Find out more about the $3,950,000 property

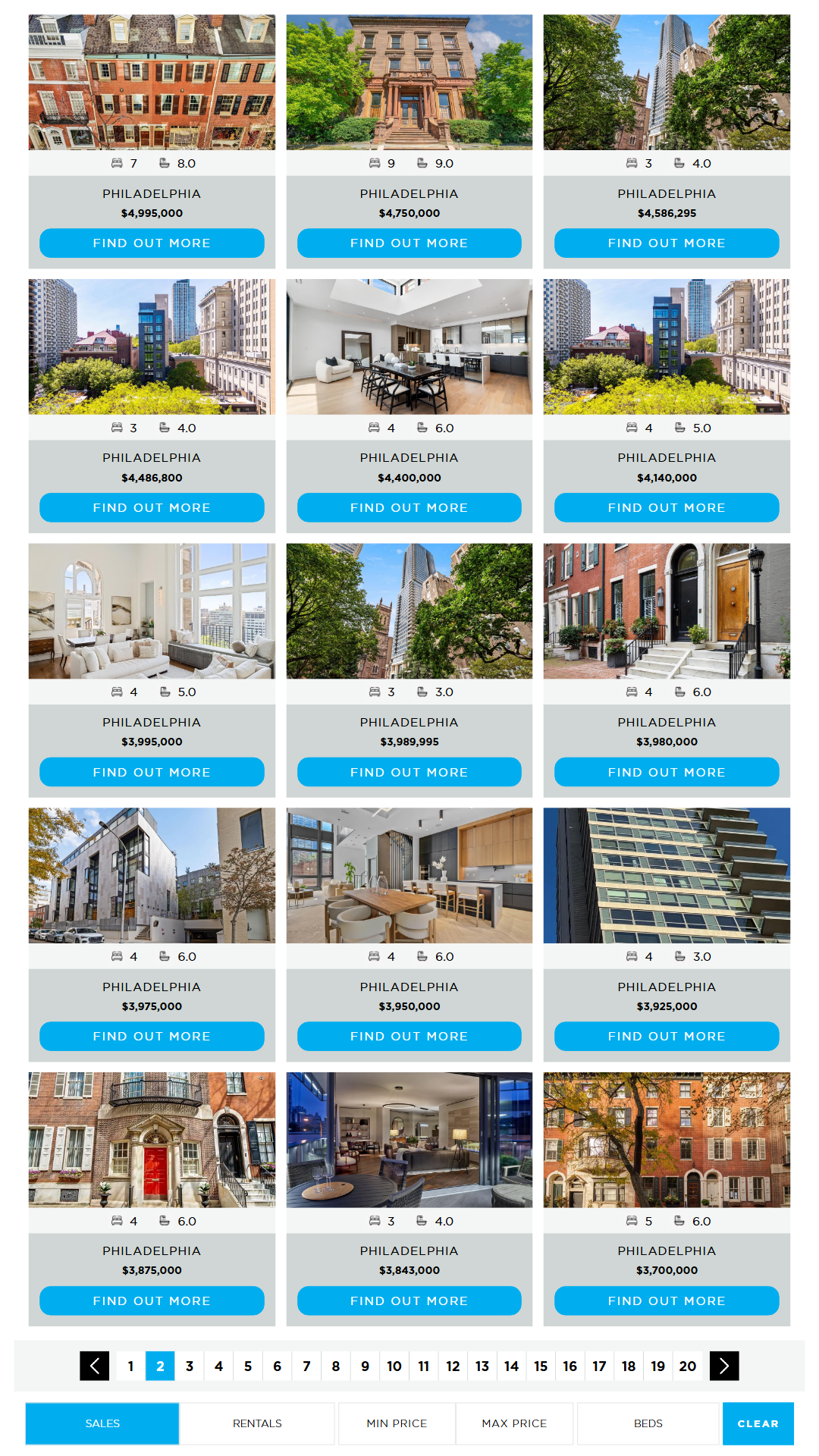409,1037
